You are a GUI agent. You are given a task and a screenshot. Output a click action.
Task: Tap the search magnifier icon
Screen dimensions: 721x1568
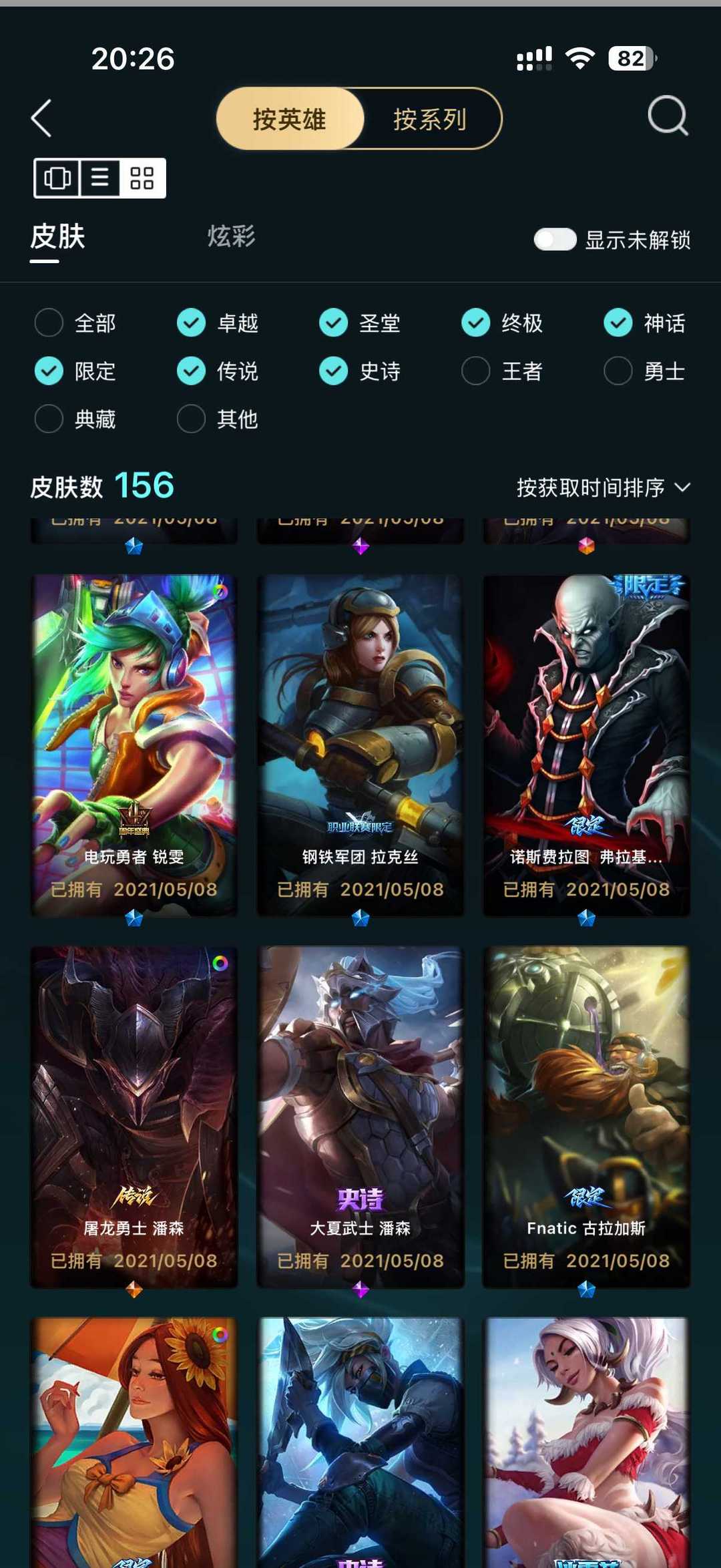667,118
